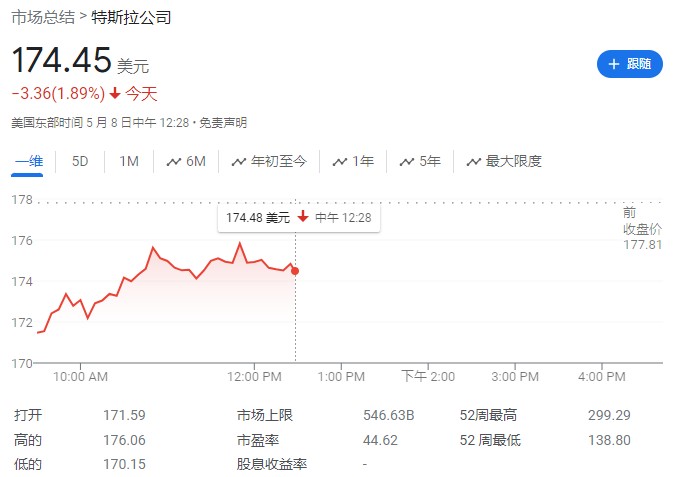The image size is (674, 477).
Task: Open the 免责声明 disclaimer link
Action: [223, 123]
